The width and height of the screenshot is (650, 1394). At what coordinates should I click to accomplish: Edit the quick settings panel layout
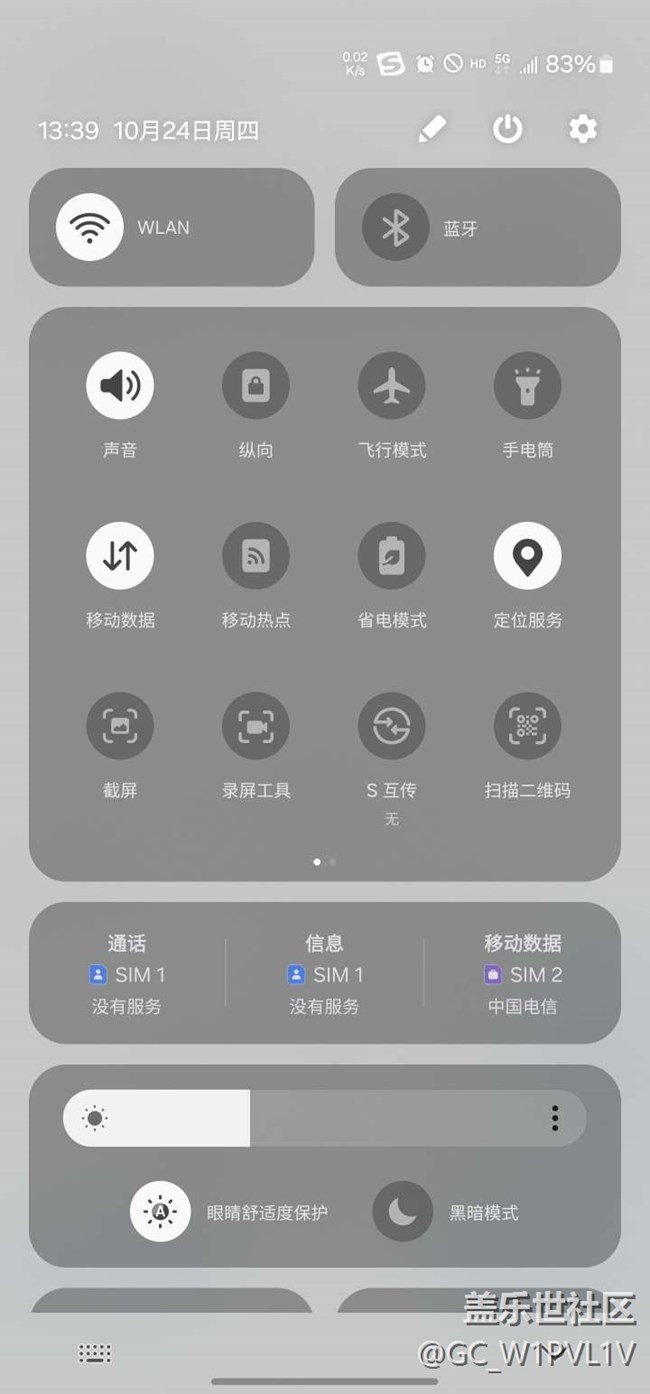[432, 129]
